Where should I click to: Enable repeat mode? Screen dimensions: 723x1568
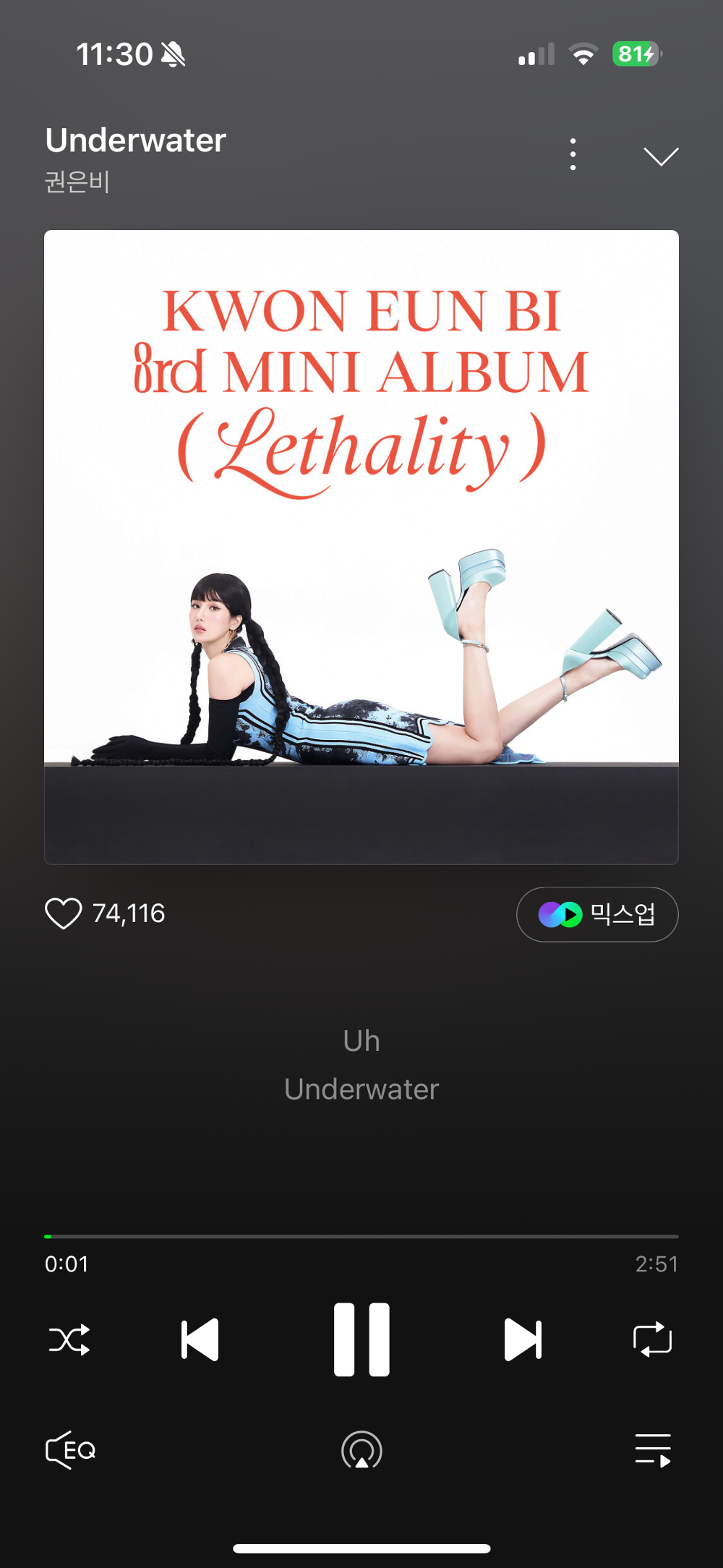(653, 1339)
